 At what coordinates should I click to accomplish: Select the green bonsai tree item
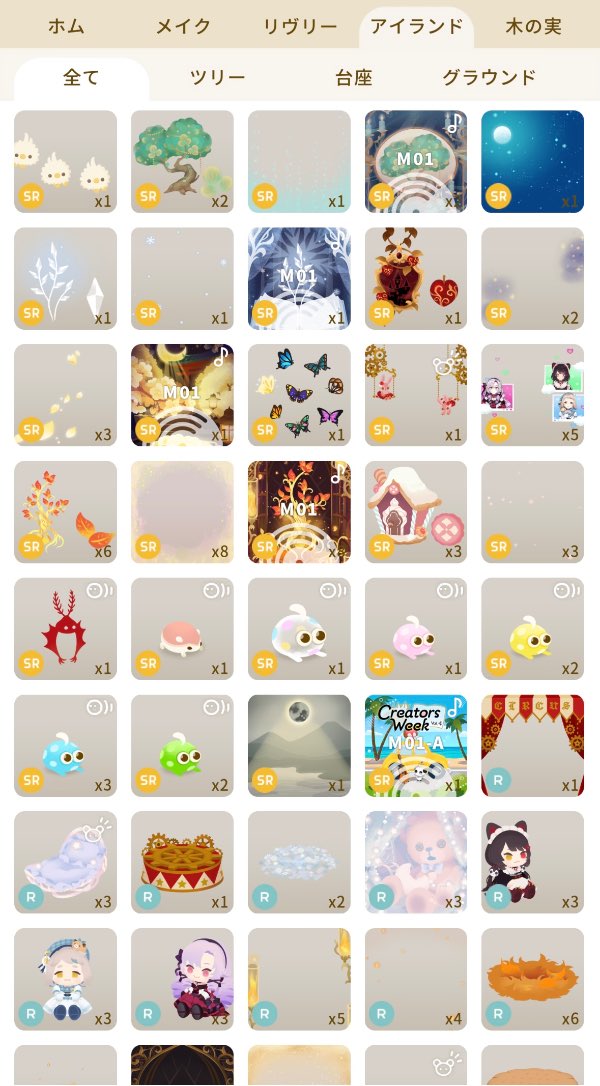coord(182,161)
